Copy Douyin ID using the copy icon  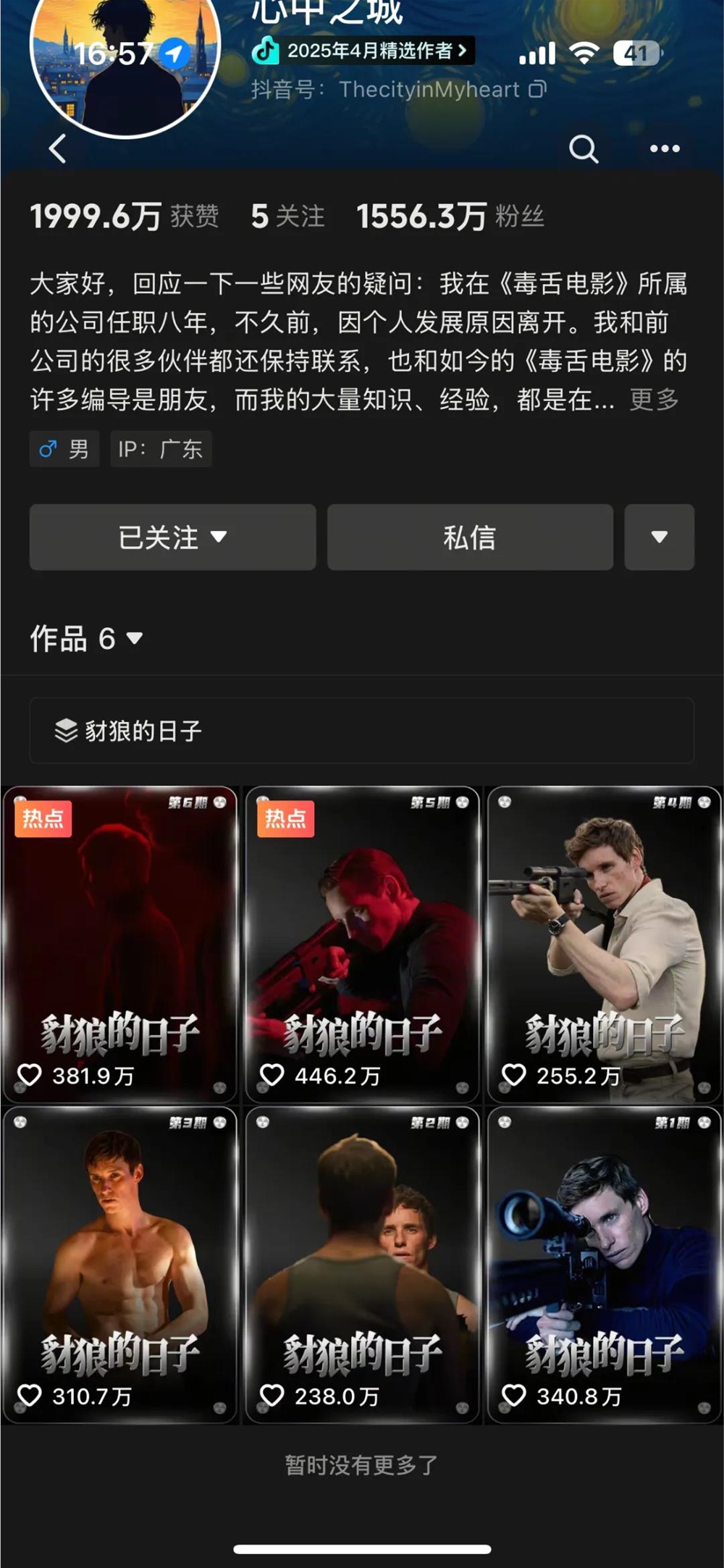point(536,90)
